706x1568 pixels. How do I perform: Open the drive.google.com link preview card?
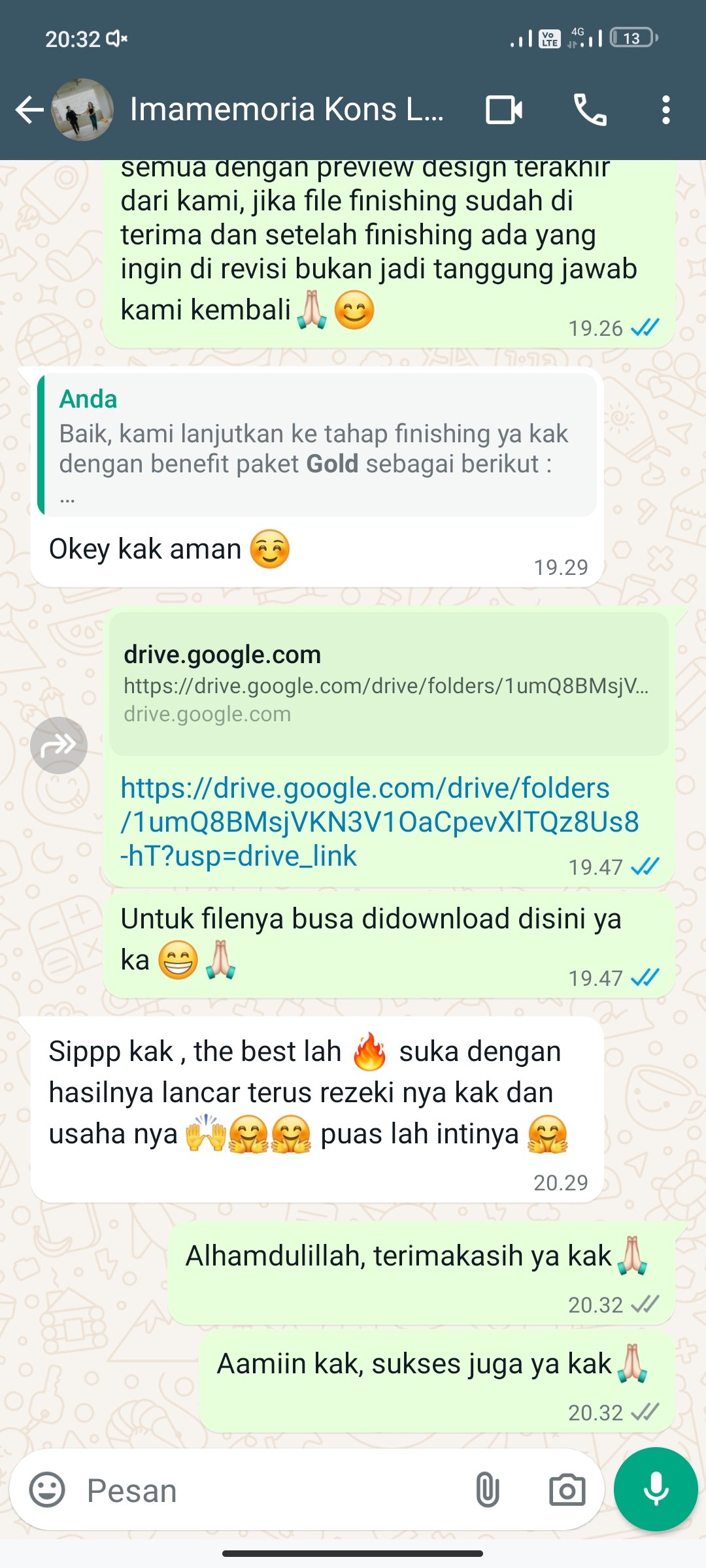388,683
